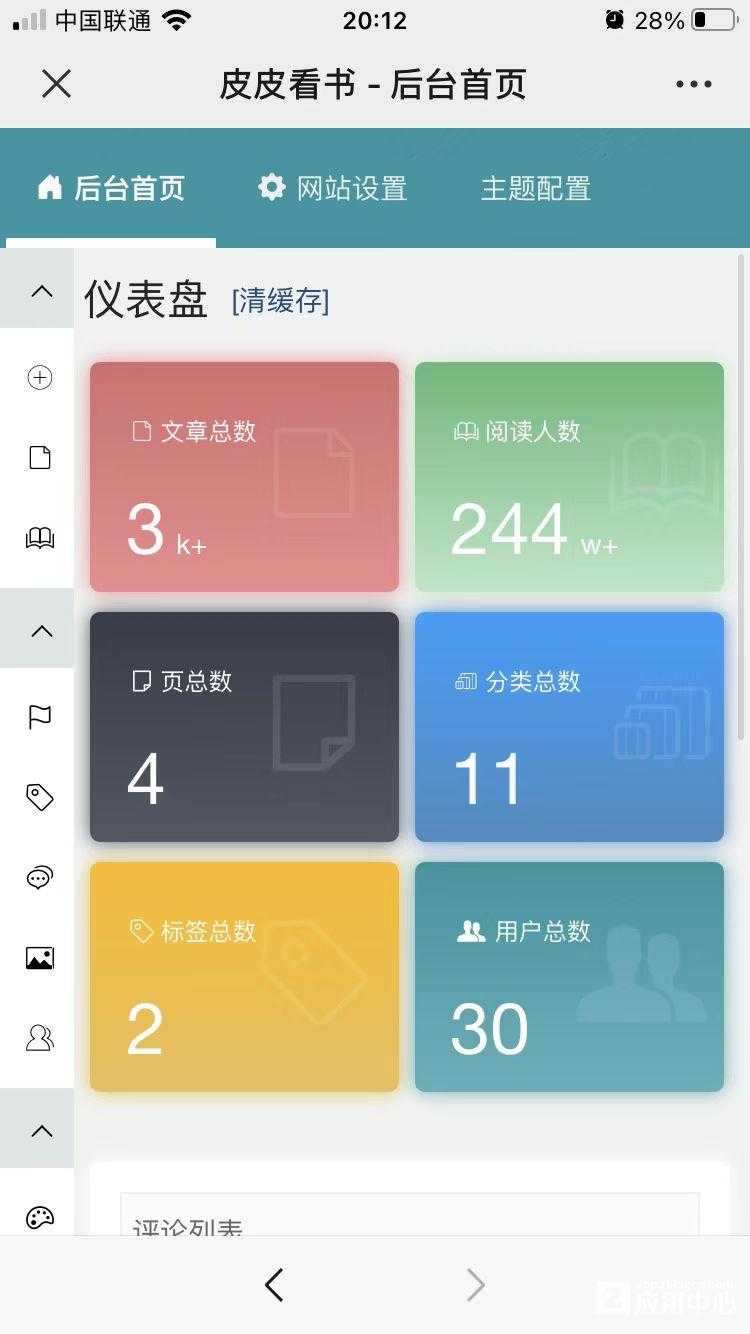This screenshot has width=750, height=1334.
Task: Open the 分类总数 card
Action: coord(569,727)
